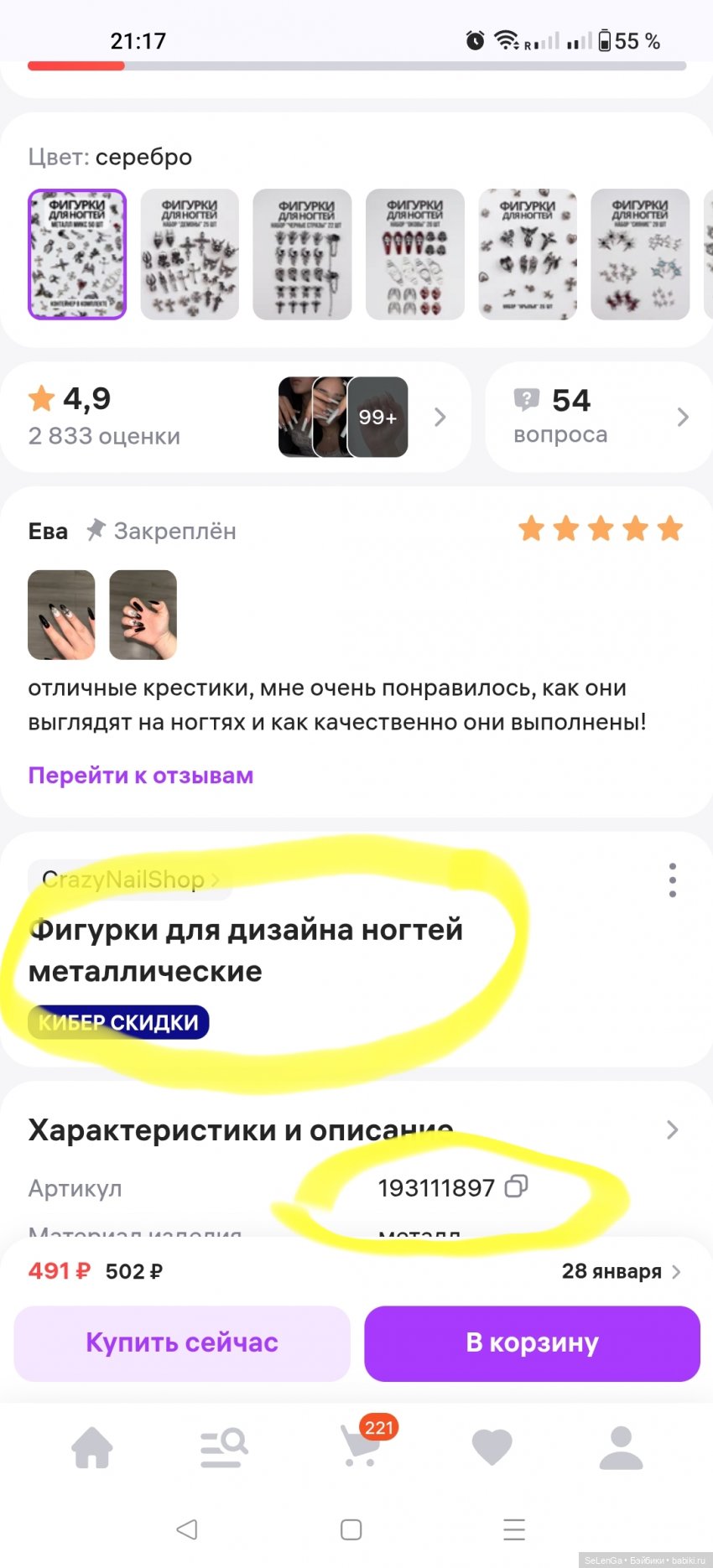Choose the second nail figures variant
This screenshot has width=713, height=1568.
tap(190, 254)
